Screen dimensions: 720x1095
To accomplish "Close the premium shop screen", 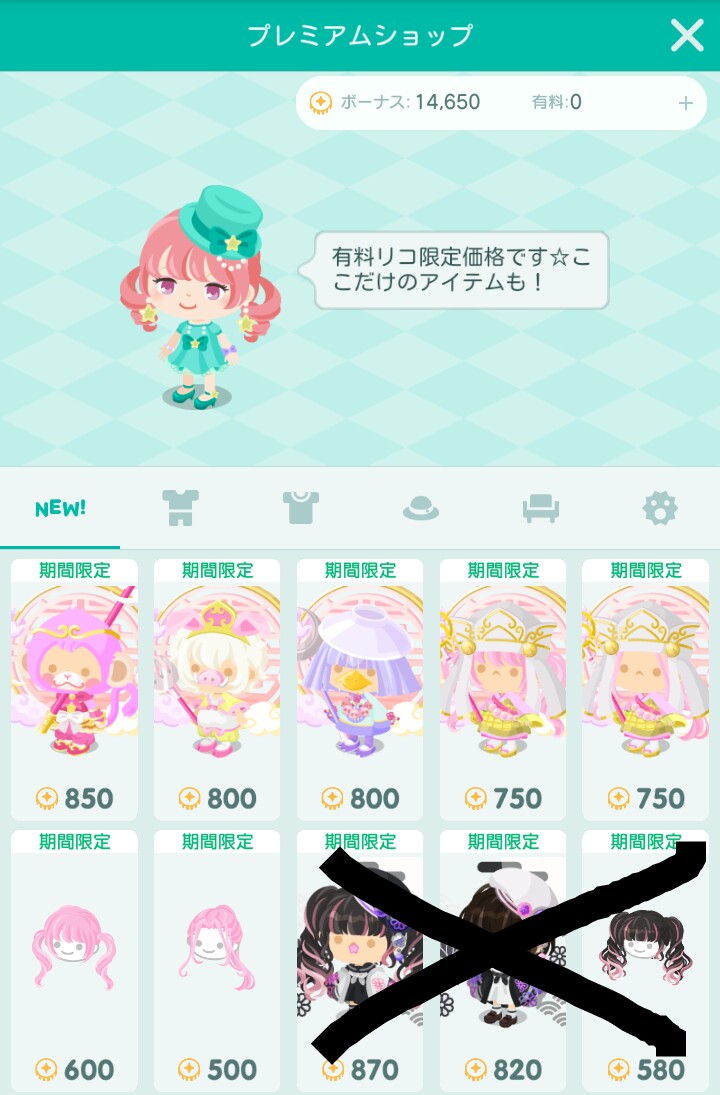I will 687,36.
